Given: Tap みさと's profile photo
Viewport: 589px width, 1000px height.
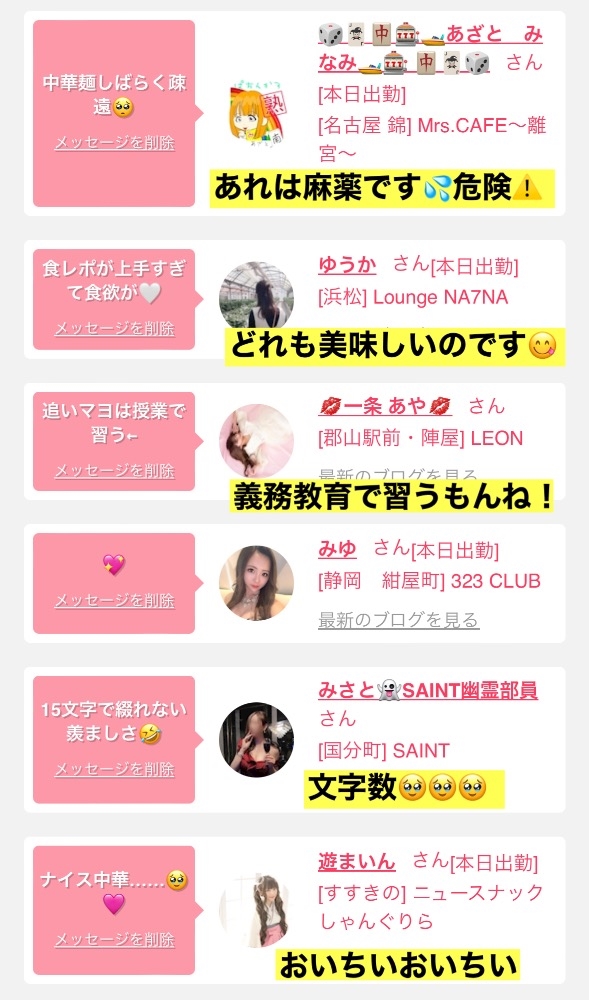Looking at the screenshot, I should (x=256, y=740).
